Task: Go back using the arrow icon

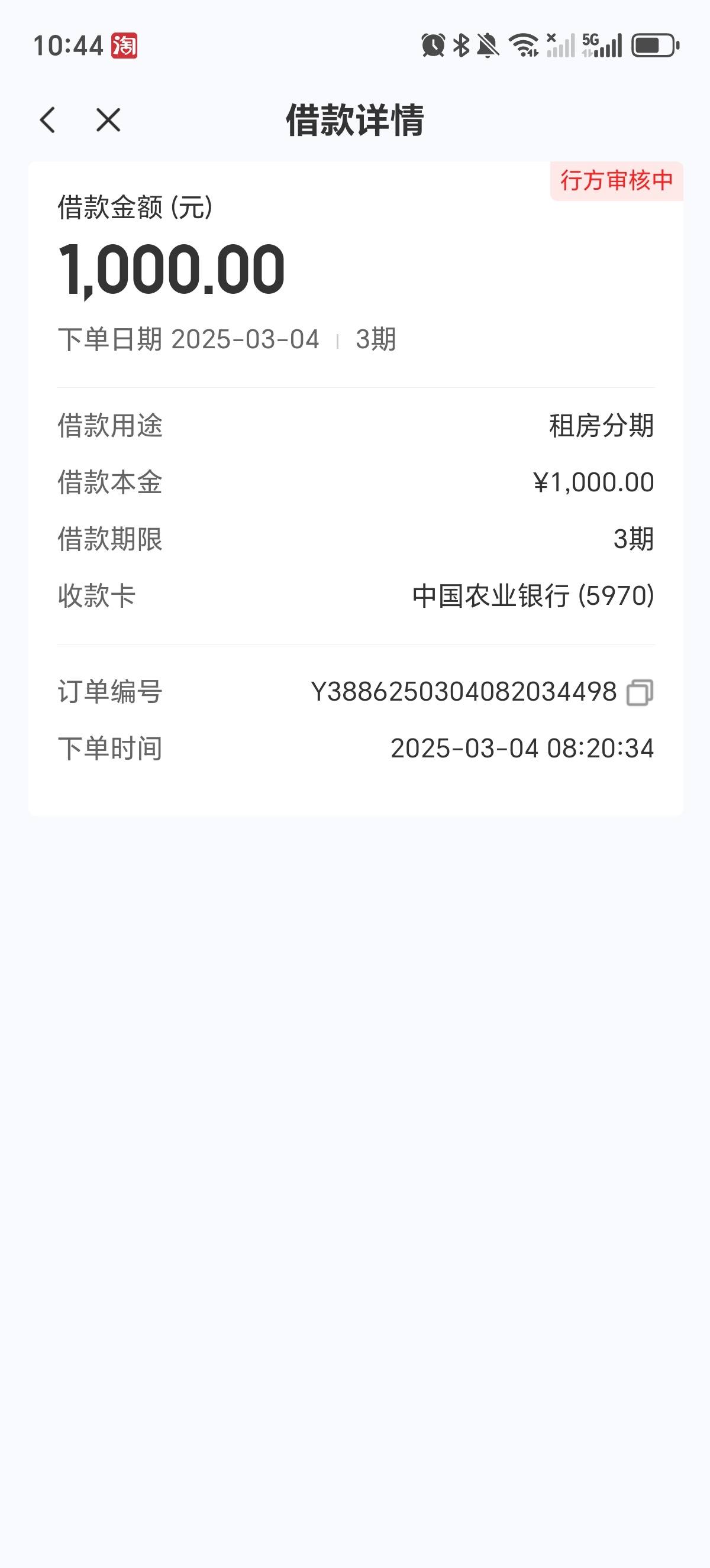Action: (47, 120)
